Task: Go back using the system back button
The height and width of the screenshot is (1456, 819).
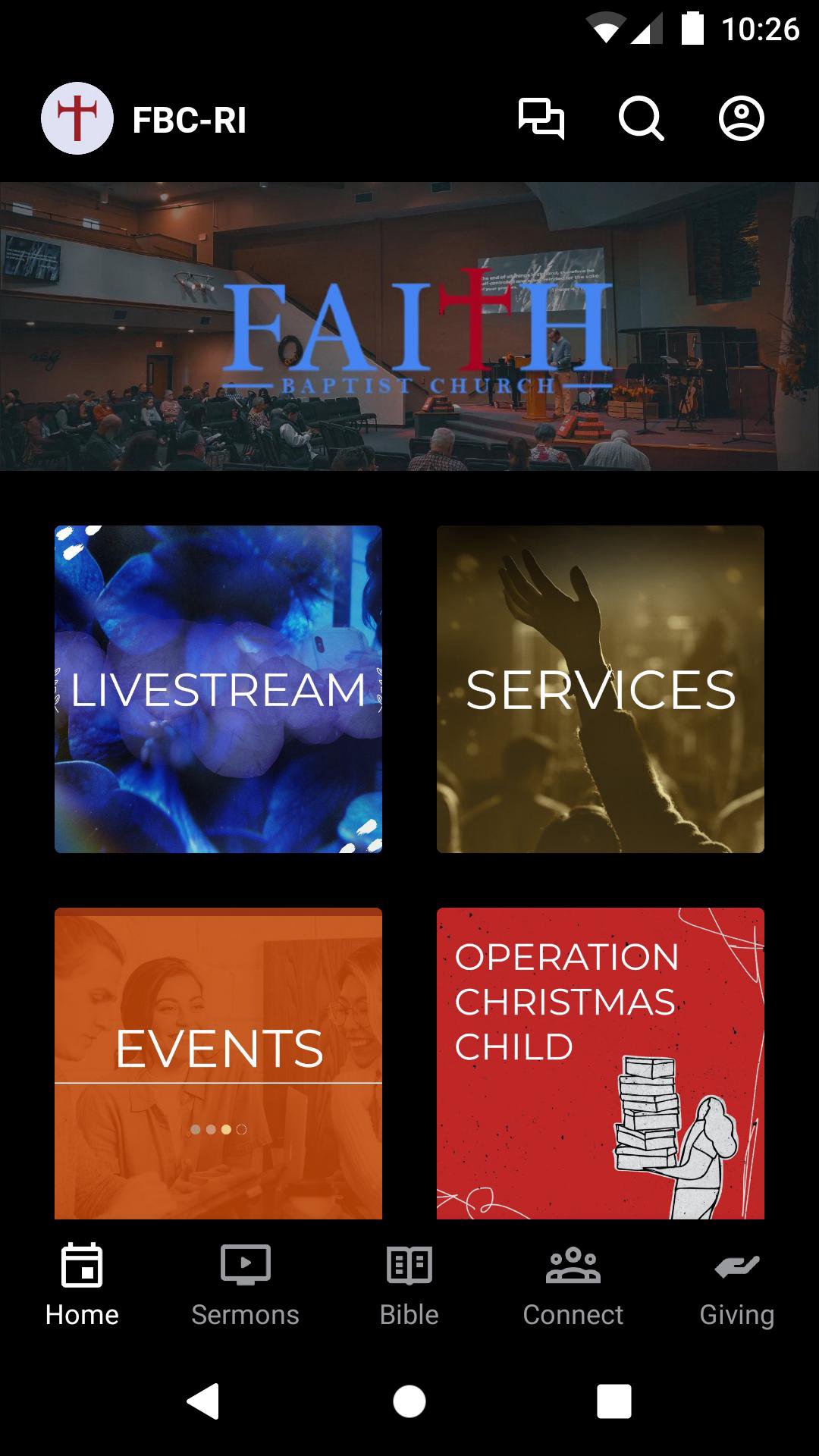Action: click(x=203, y=1401)
